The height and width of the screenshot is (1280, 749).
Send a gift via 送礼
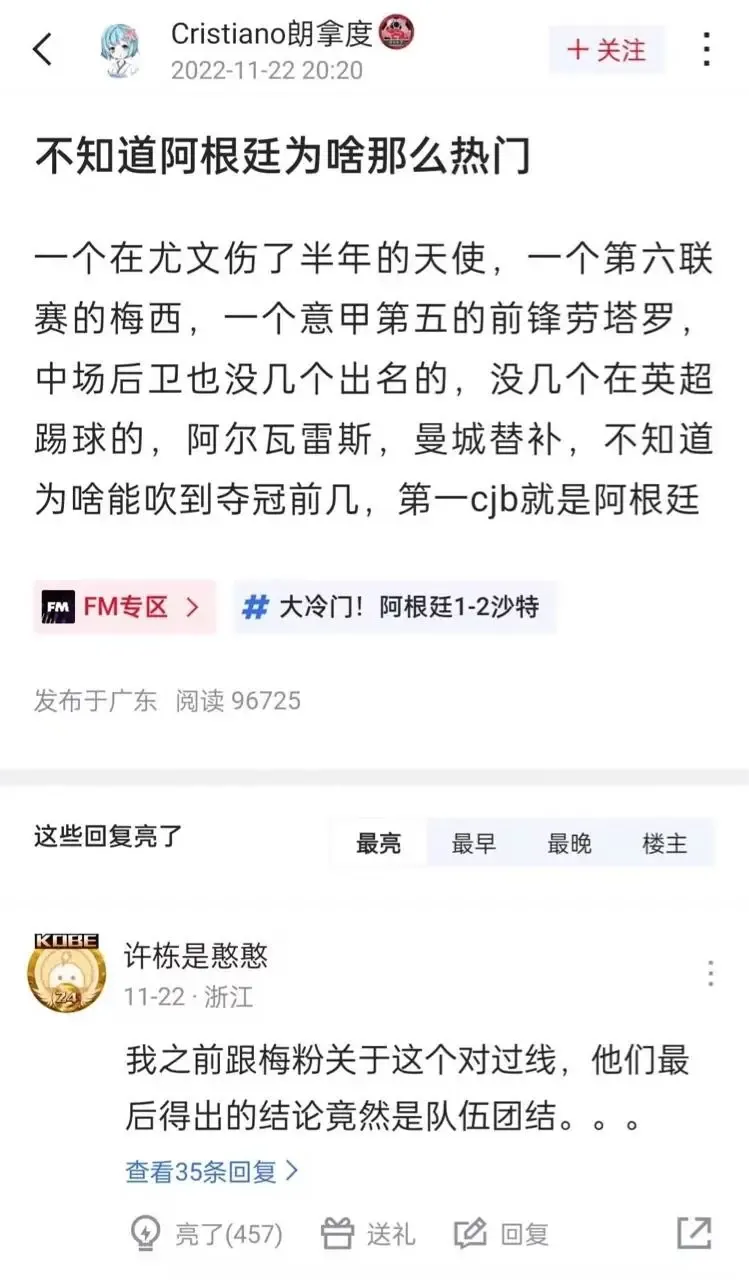pyautogui.click(x=368, y=1234)
